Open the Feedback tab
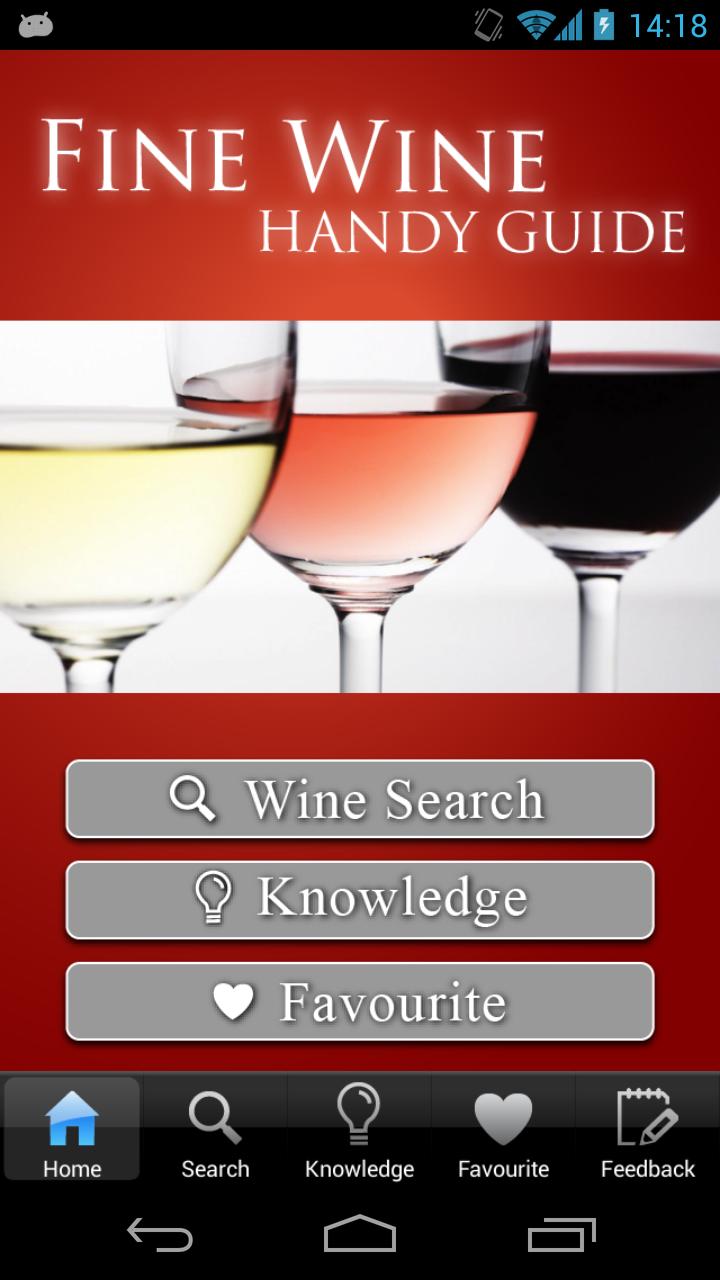 click(x=647, y=1130)
